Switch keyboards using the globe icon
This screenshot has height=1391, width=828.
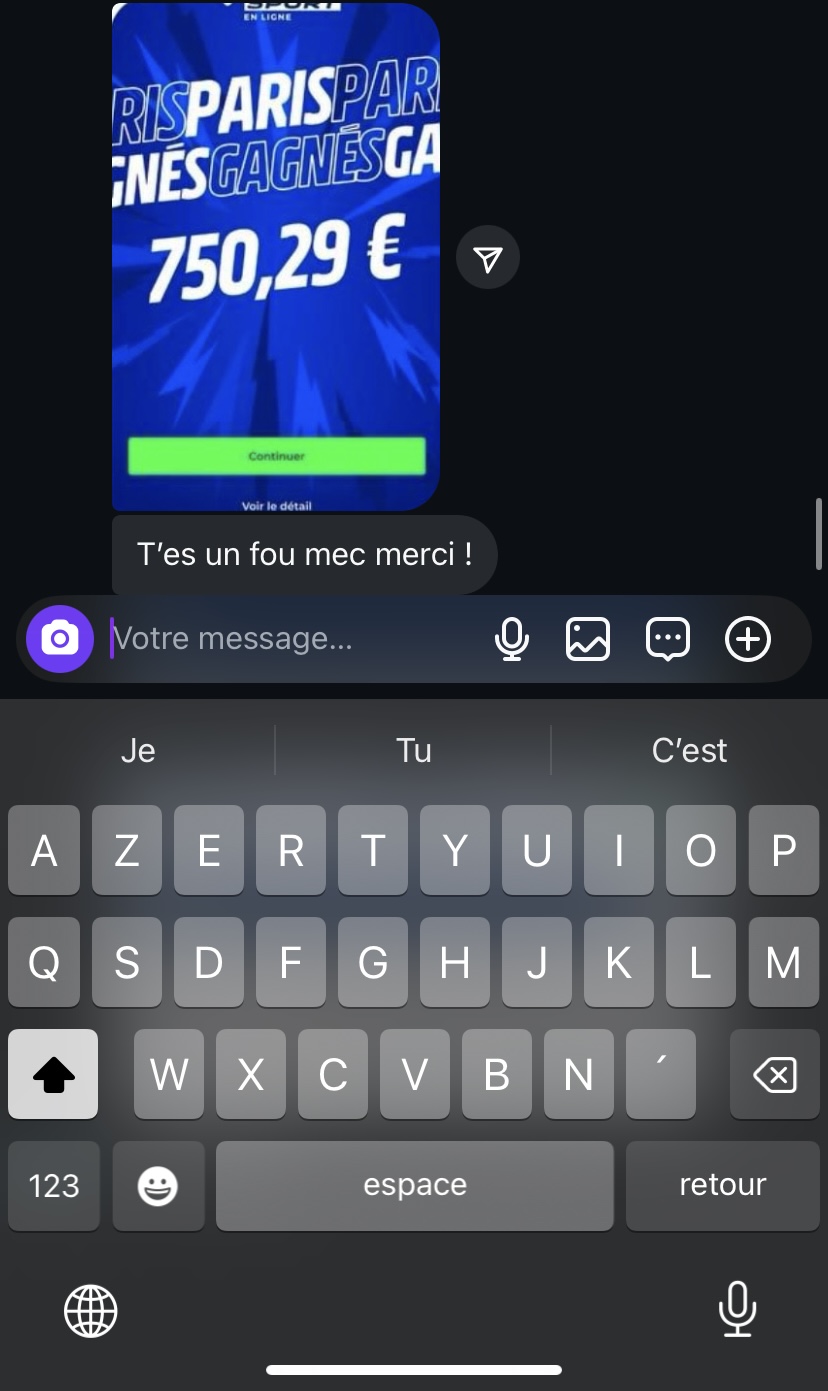tap(90, 1310)
